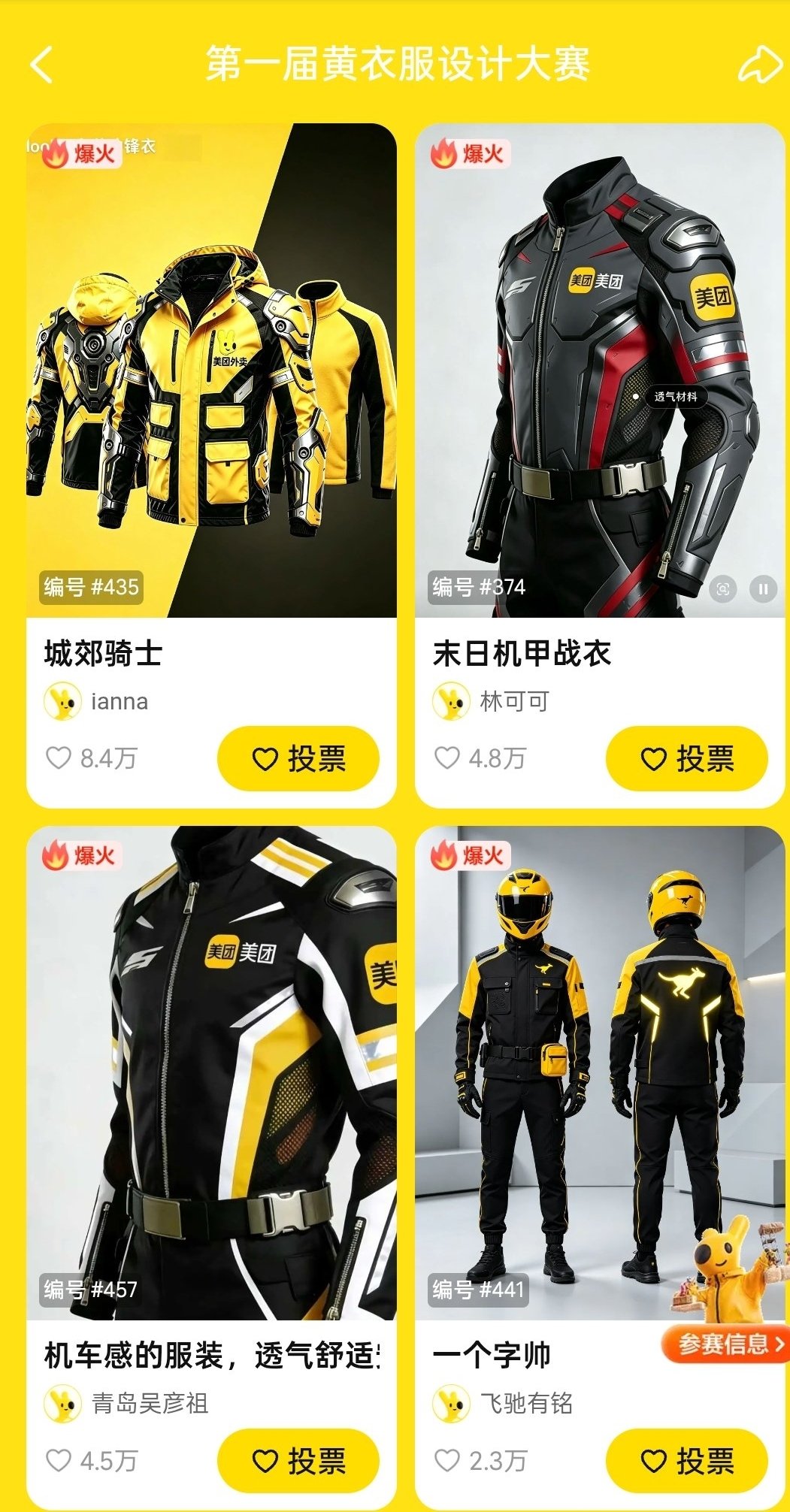Vote for 末日机甲战衣 by 林可可
Viewport: 790px width, 1512px height.
686,759
